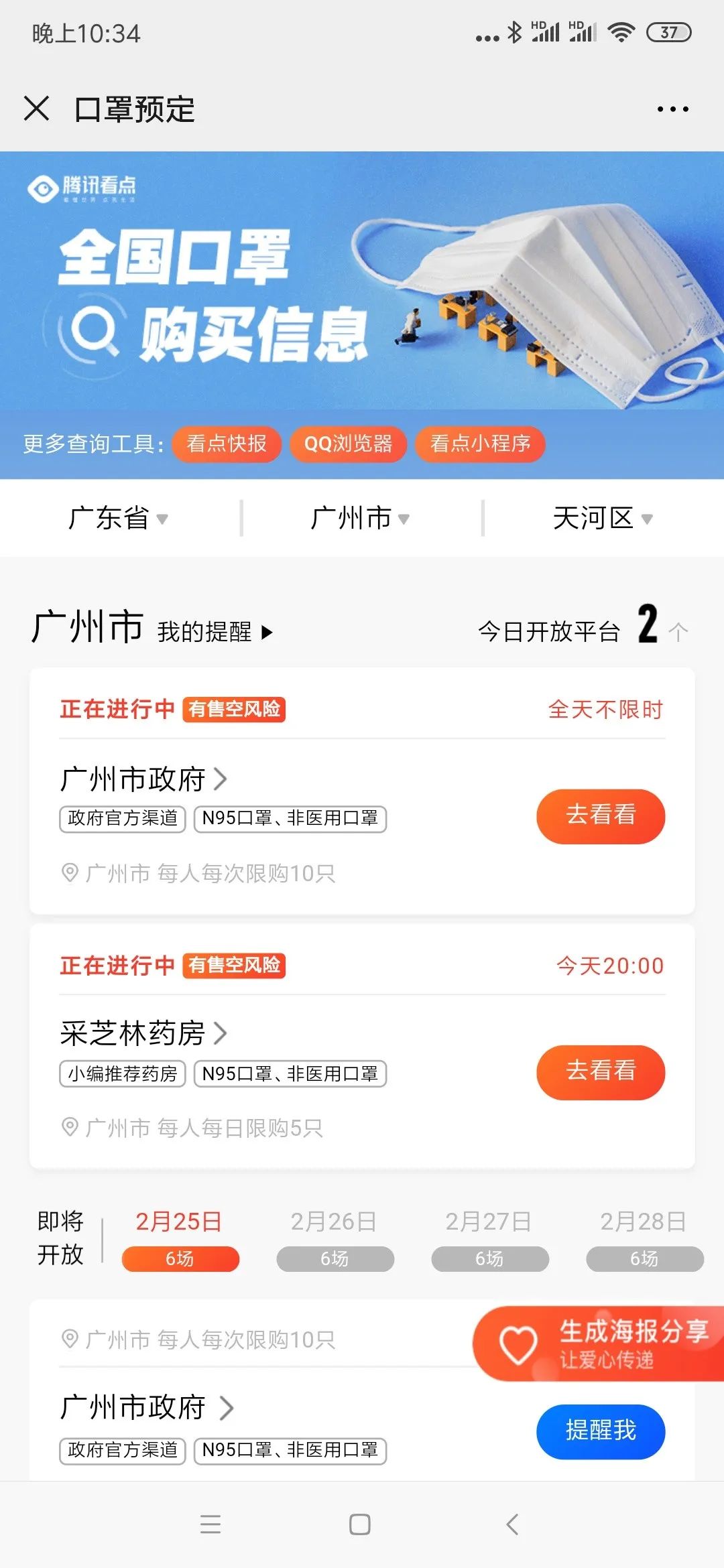Screen dimensions: 724x1568
Task: Select the 看点小程序 chip
Action: pyautogui.click(x=480, y=444)
